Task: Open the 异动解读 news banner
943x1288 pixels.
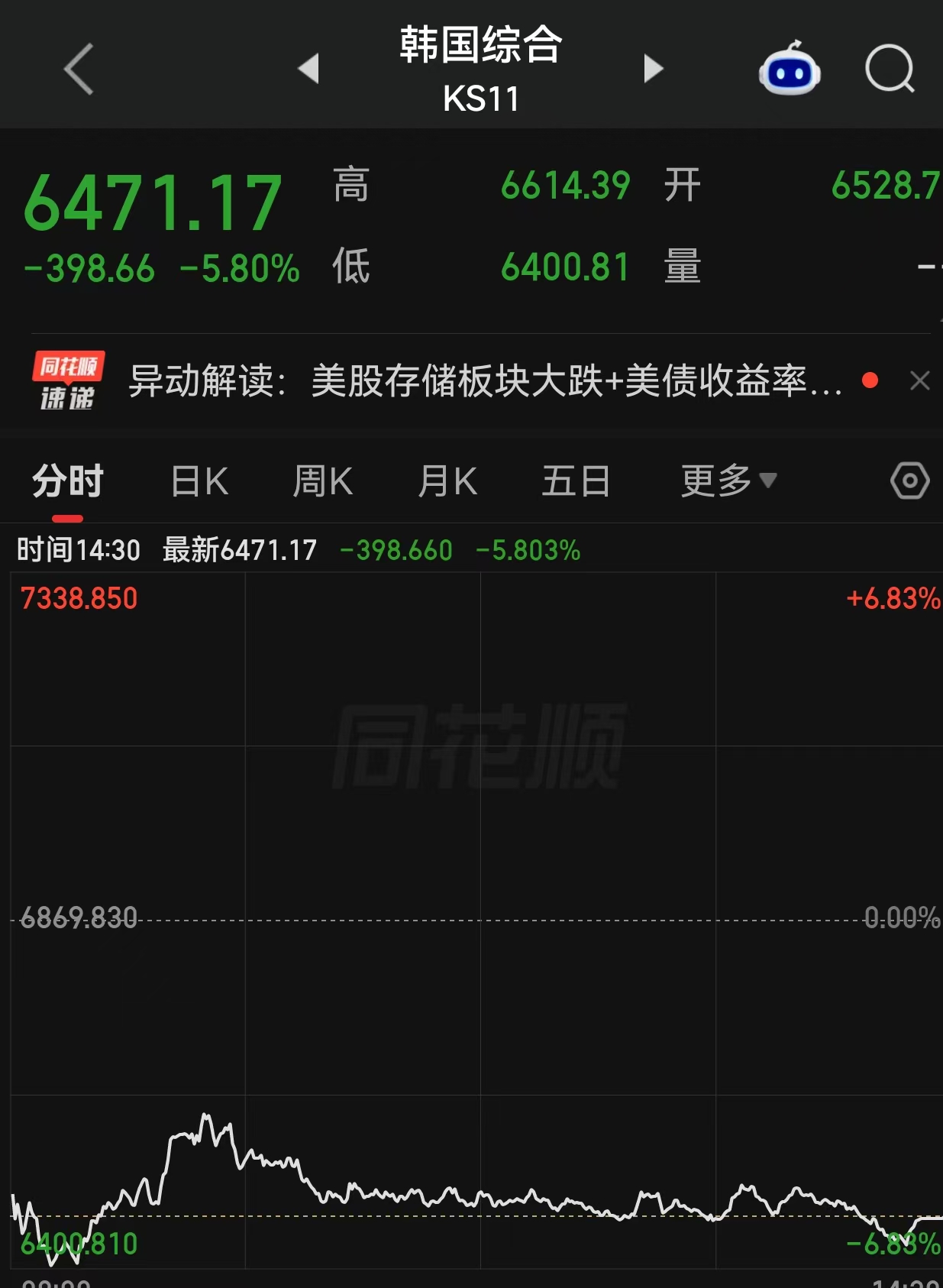Action: click(x=486, y=380)
